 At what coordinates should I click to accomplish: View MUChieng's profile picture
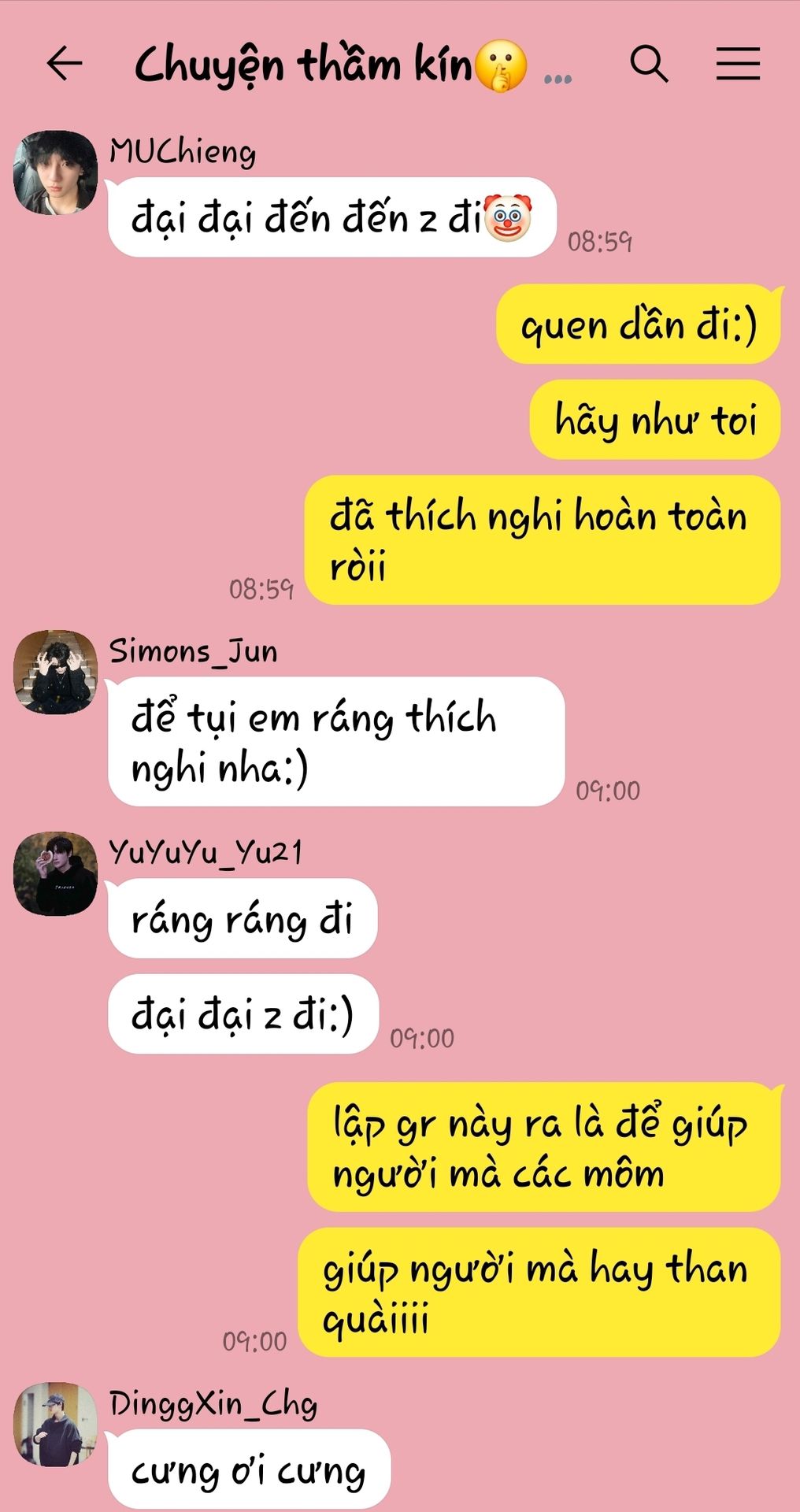pos(55,172)
